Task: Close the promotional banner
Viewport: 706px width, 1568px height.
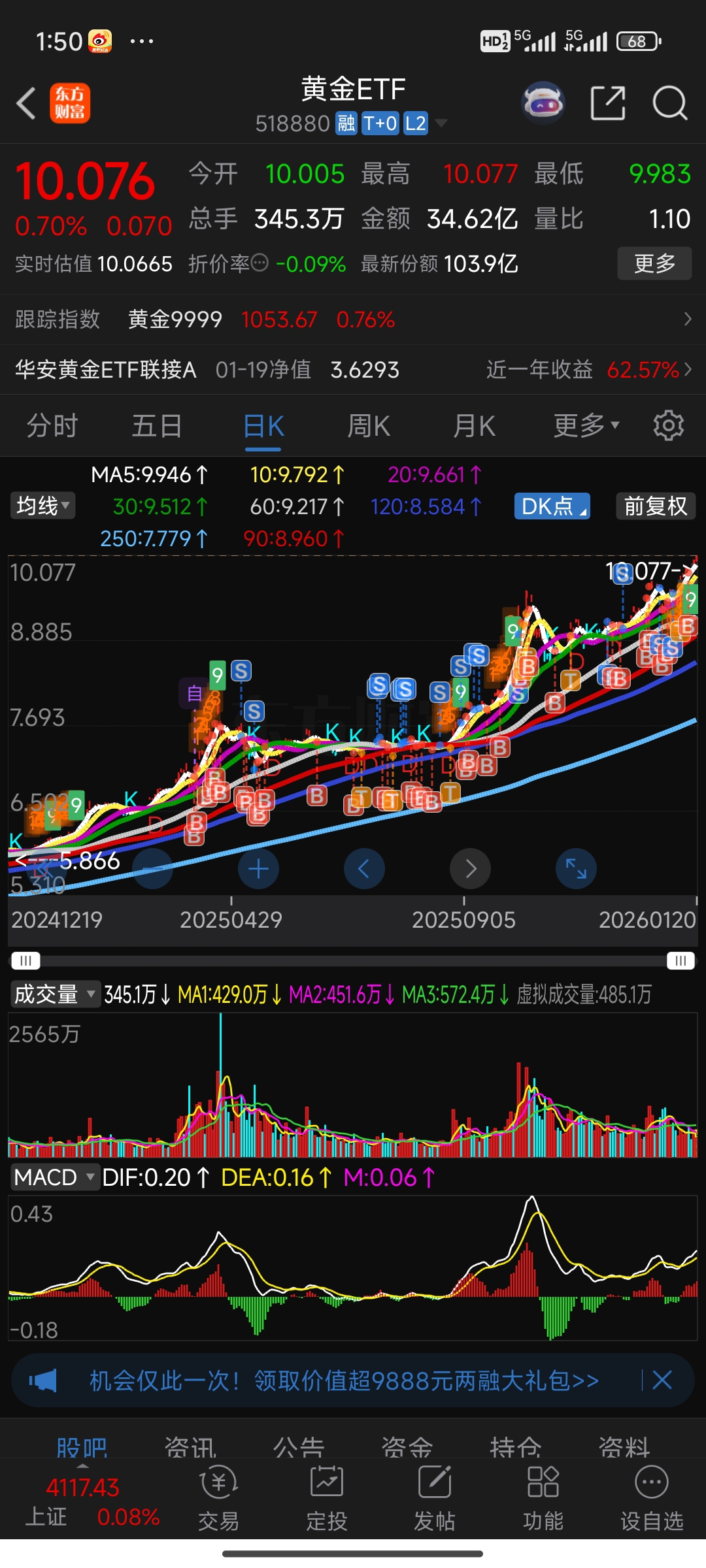Action: tap(662, 1380)
